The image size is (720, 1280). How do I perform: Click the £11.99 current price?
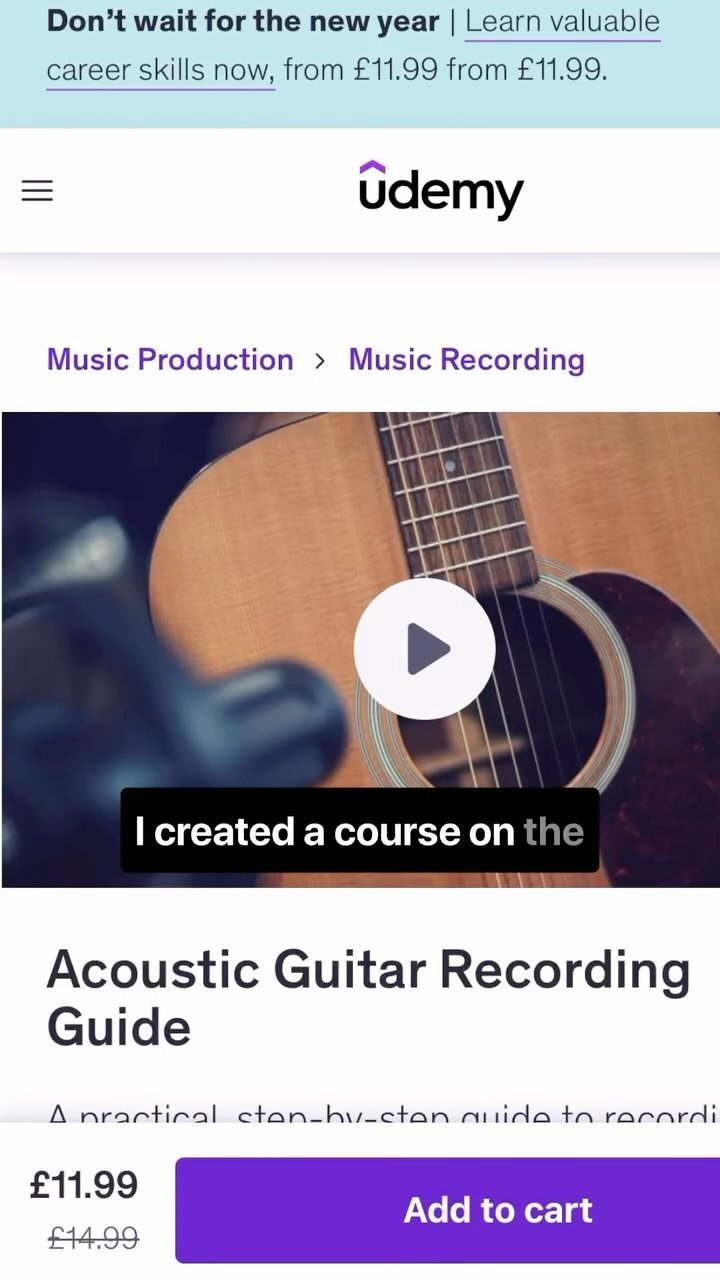click(x=84, y=1185)
